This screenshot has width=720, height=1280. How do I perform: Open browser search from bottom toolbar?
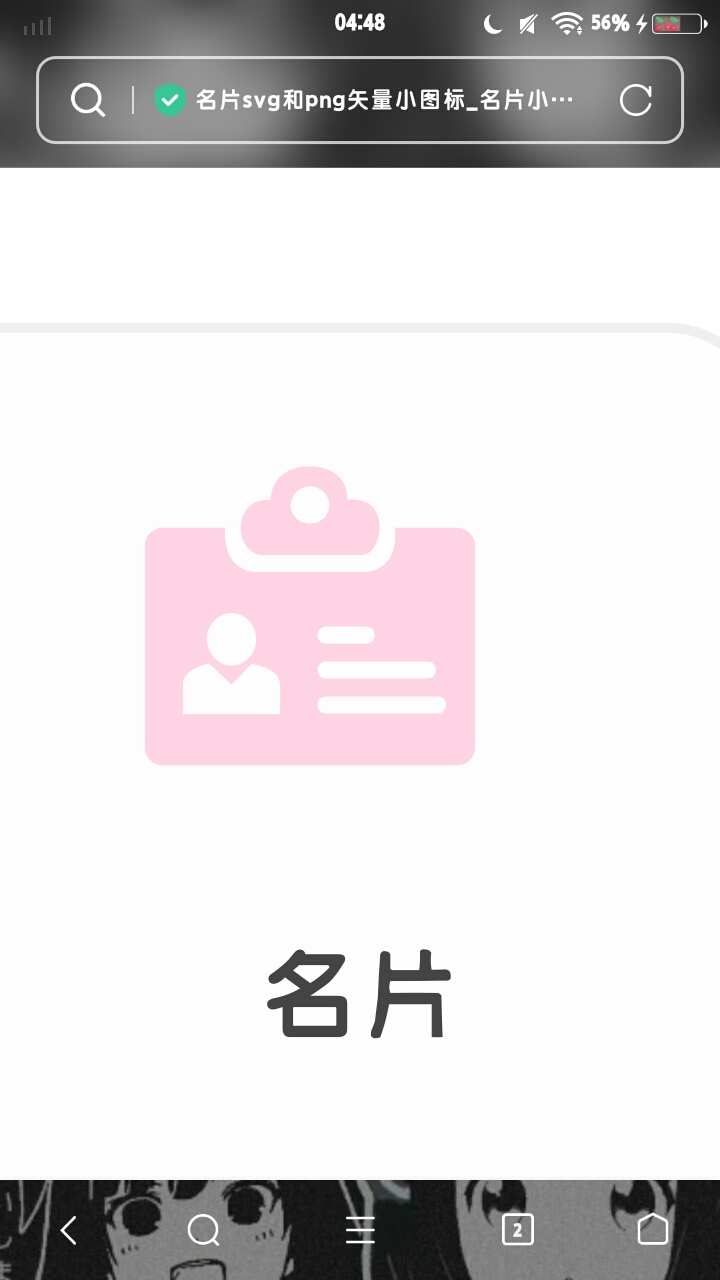(x=204, y=1230)
